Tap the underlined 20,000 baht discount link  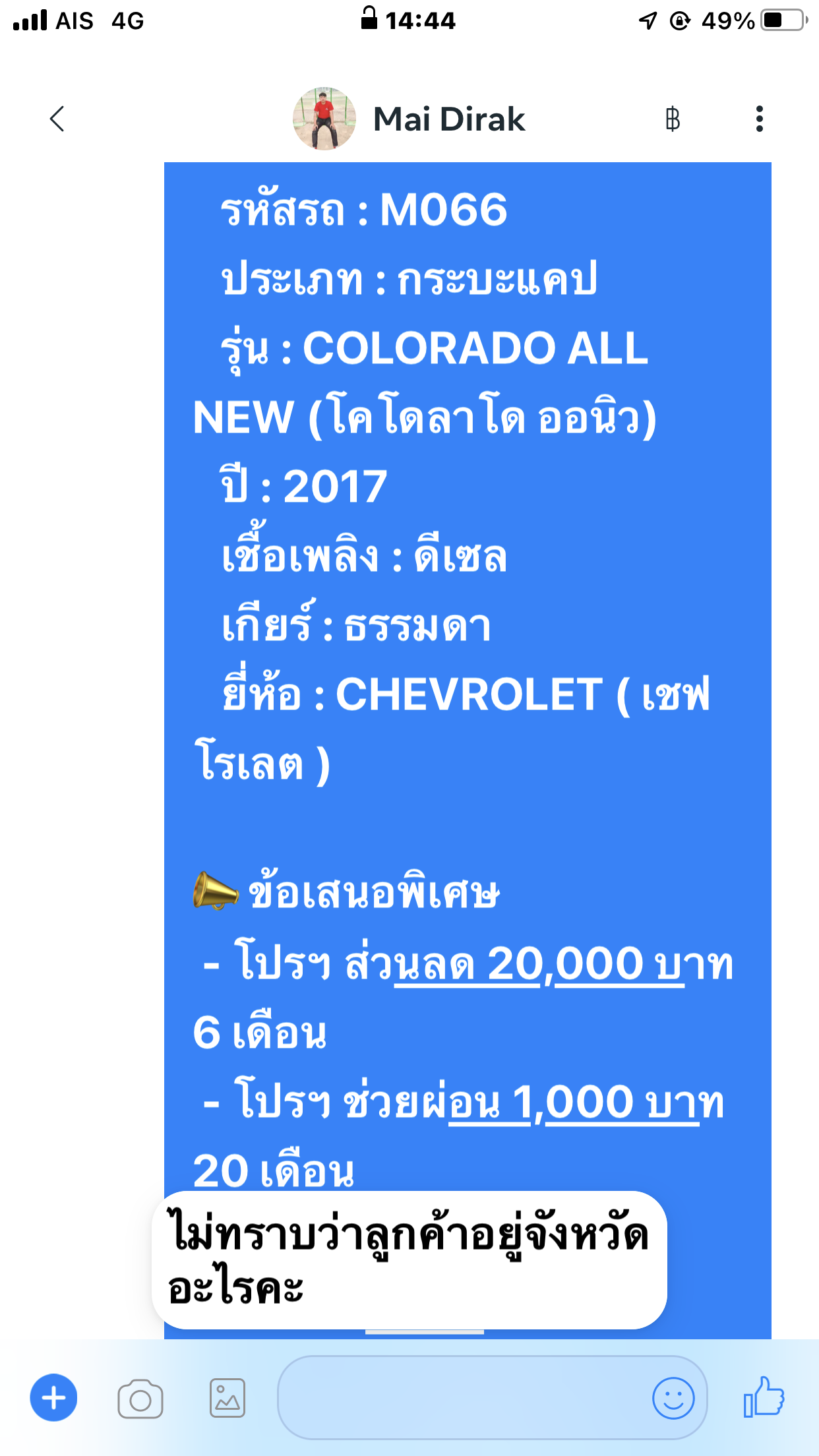coord(539,965)
